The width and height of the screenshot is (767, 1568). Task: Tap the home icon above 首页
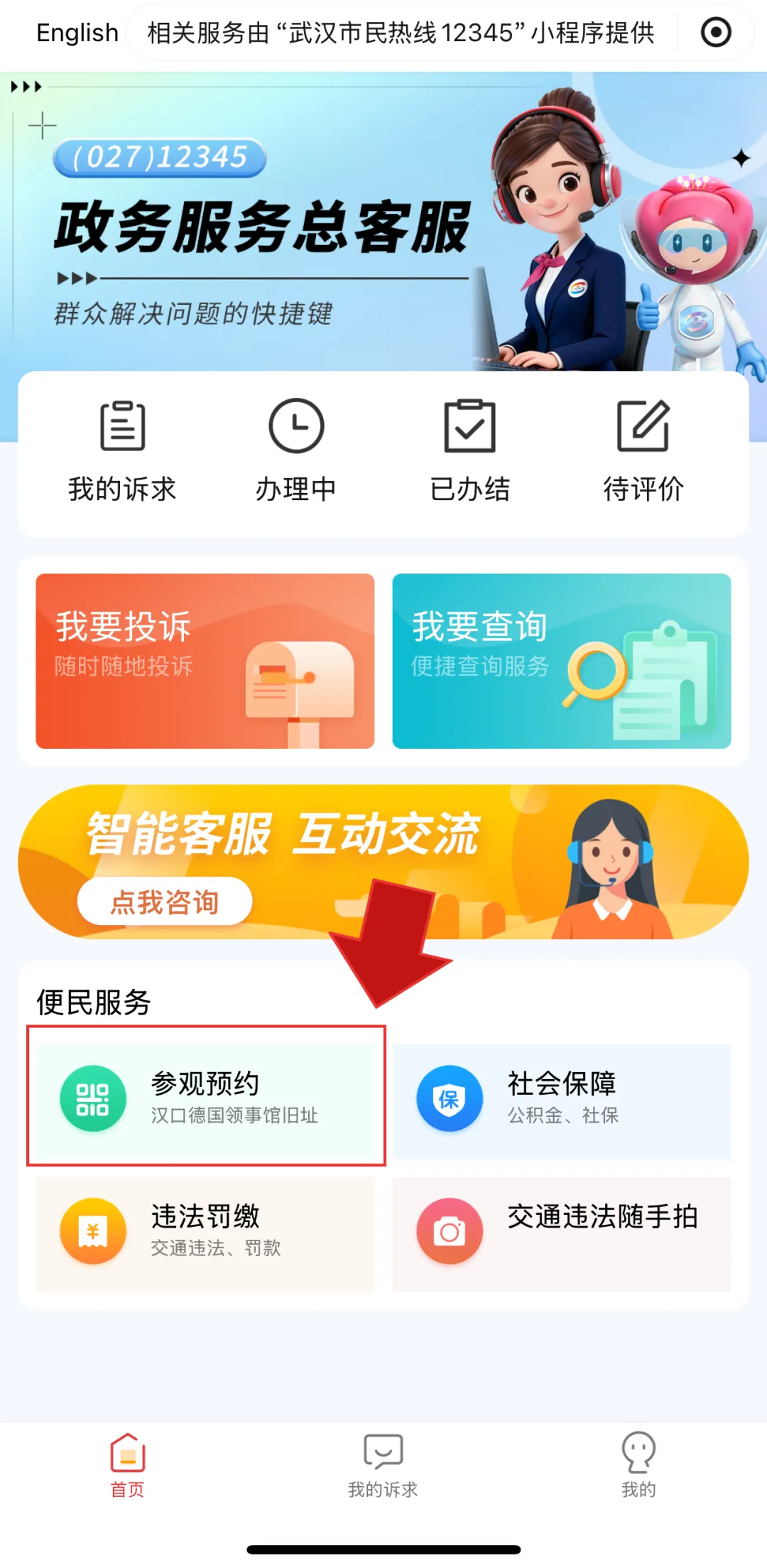[128, 1455]
